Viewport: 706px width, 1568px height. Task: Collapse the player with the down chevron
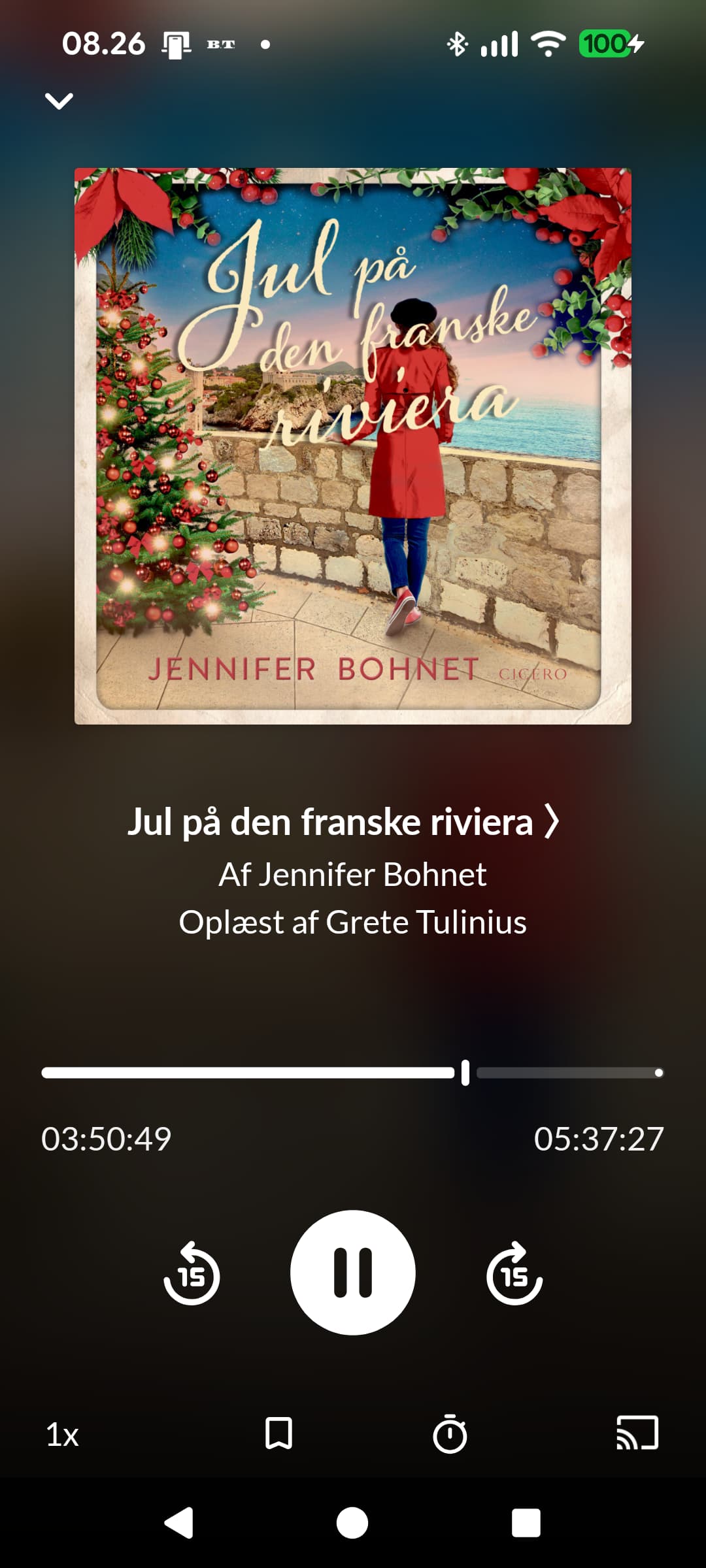[x=59, y=101]
